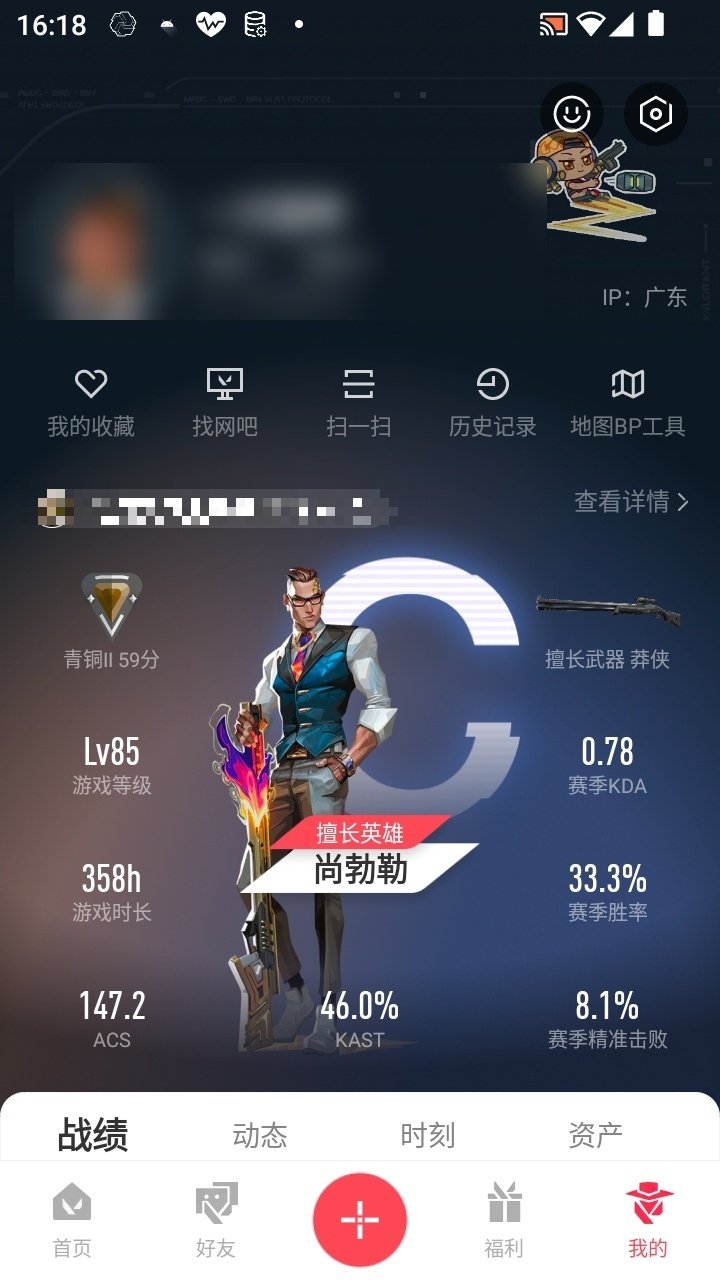This screenshot has height=1280, width=720.
Task: Open the 福利 gift section
Action: [503, 1218]
